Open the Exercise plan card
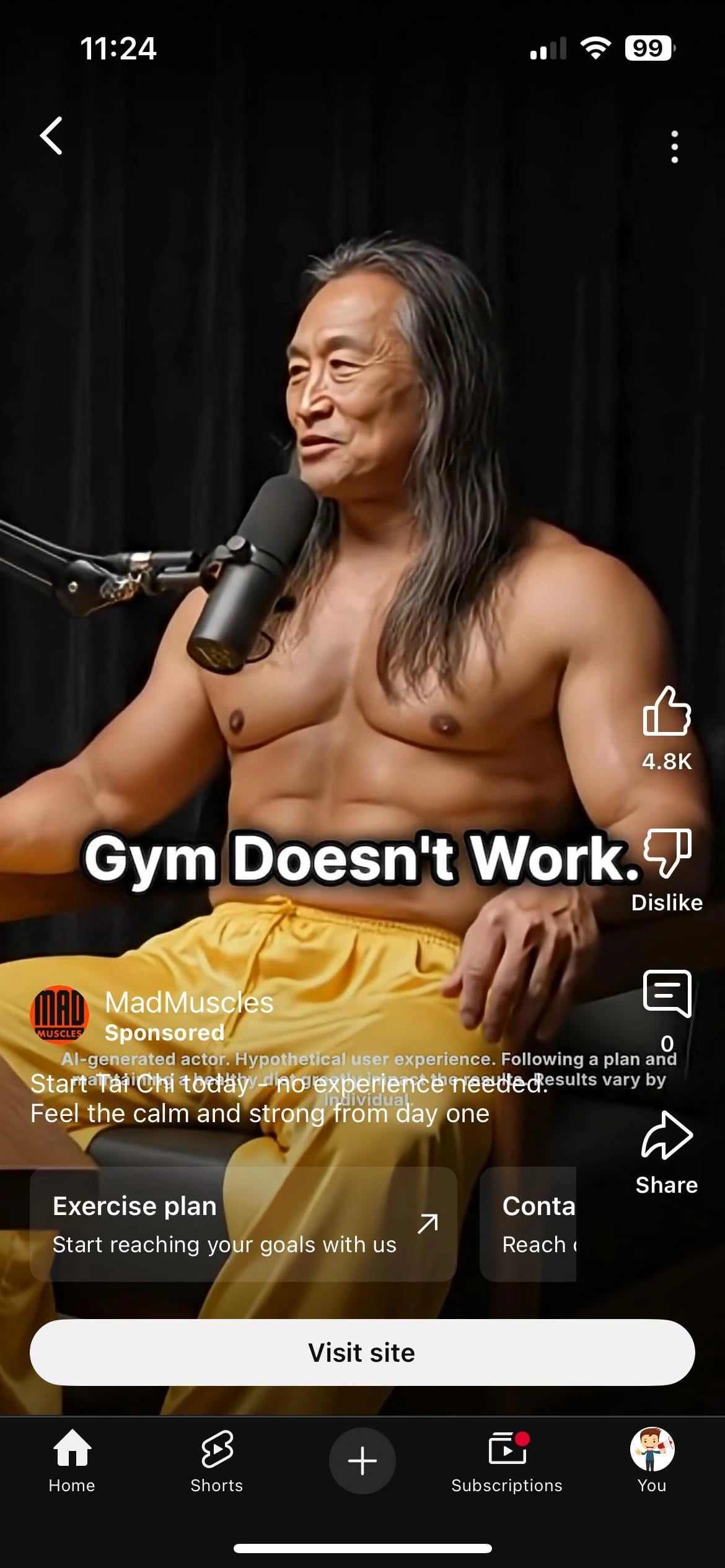The image size is (725, 1568). click(244, 1224)
